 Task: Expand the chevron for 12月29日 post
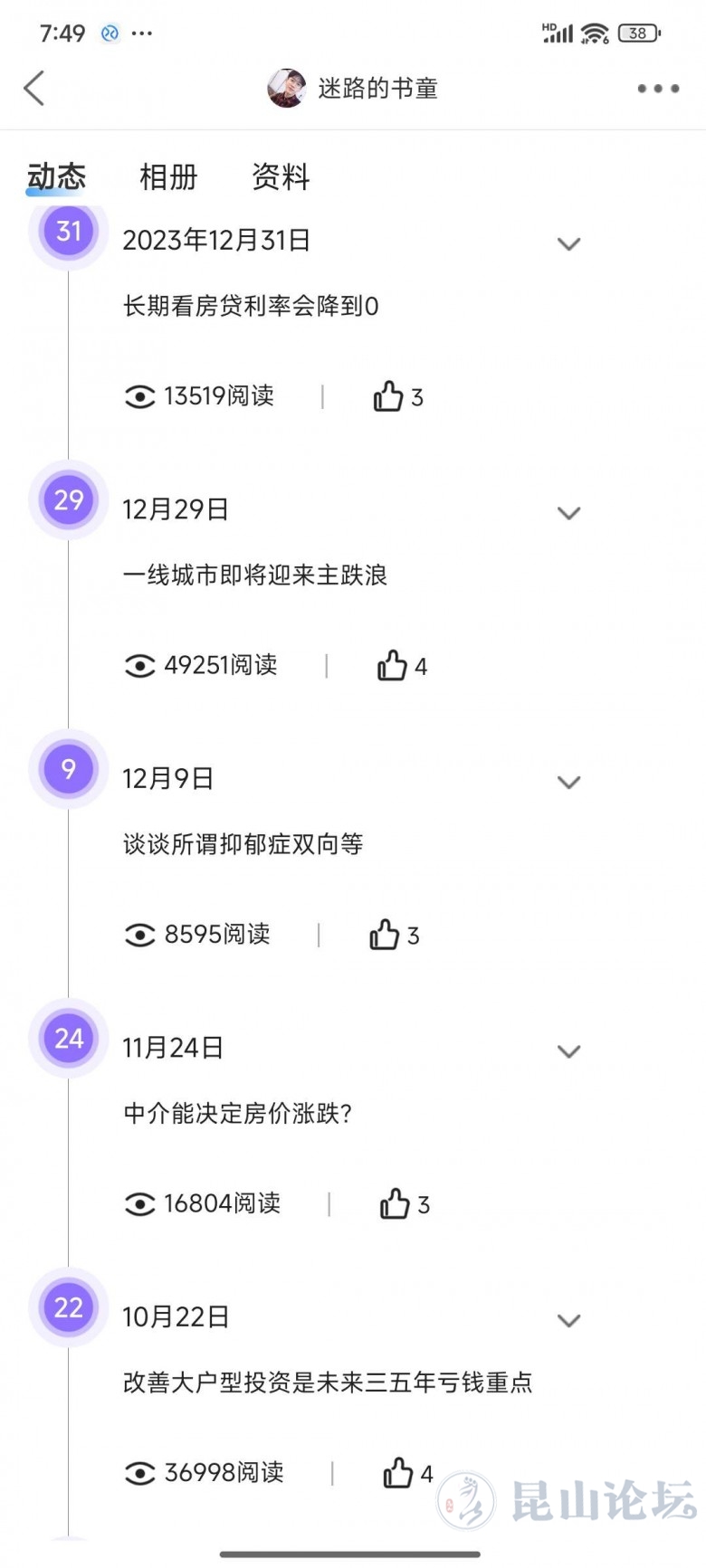(x=568, y=513)
